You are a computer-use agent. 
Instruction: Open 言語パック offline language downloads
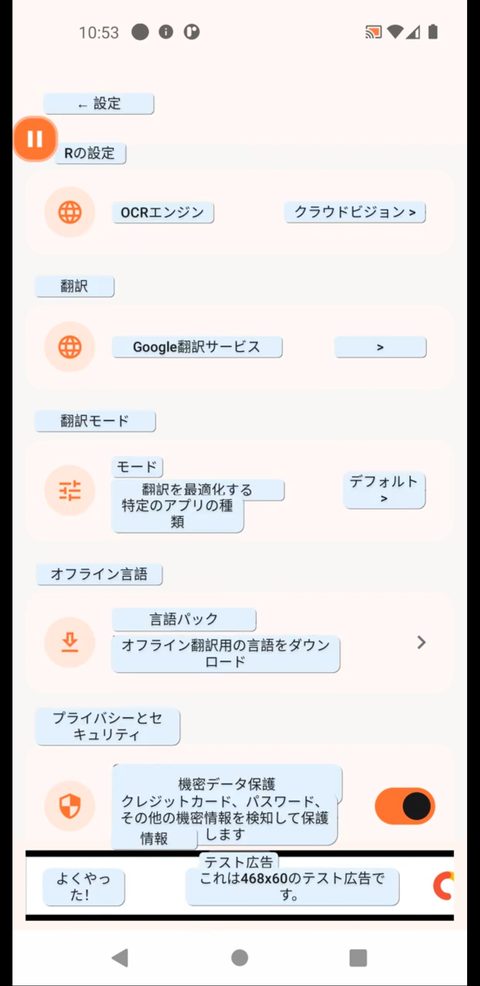(x=239, y=642)
